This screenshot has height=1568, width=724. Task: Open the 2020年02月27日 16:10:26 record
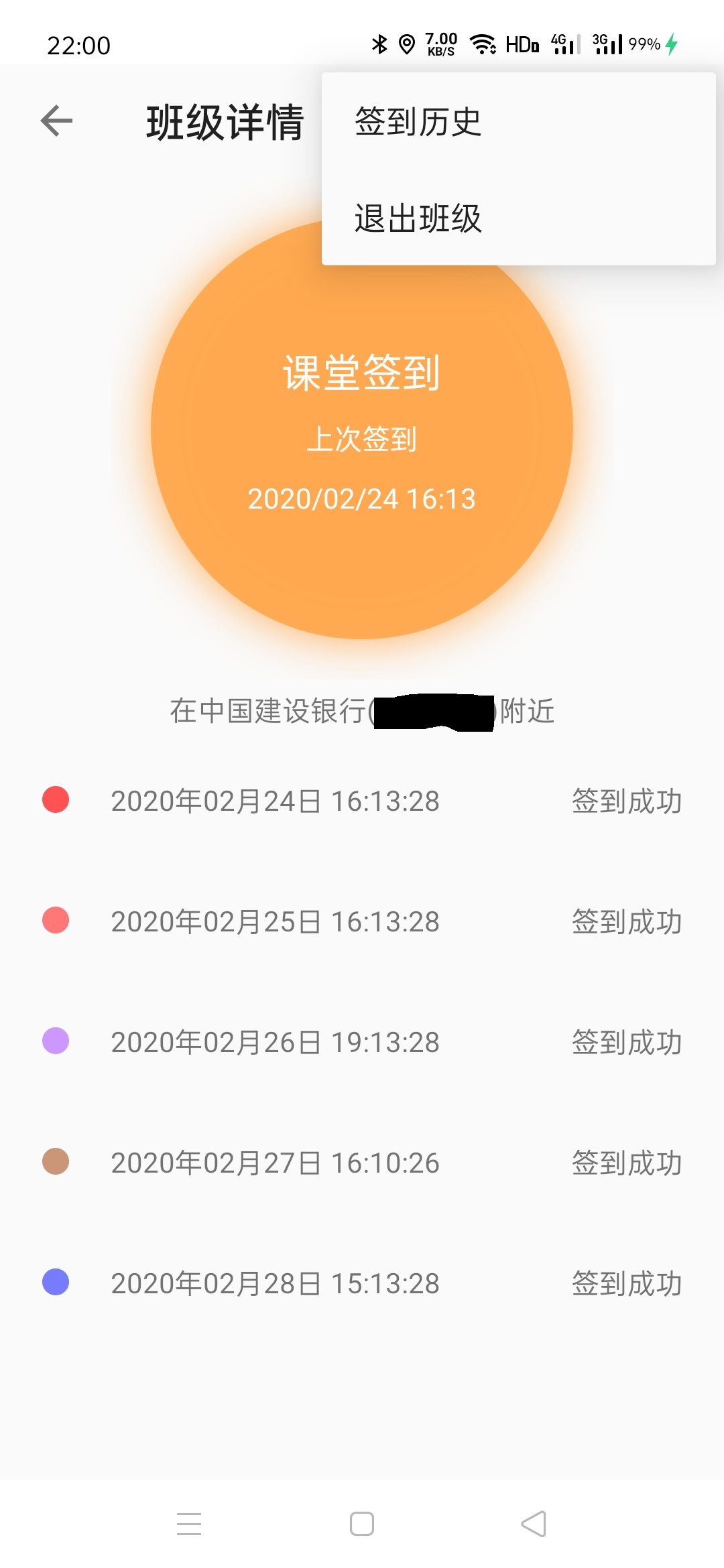point(362,1163)
